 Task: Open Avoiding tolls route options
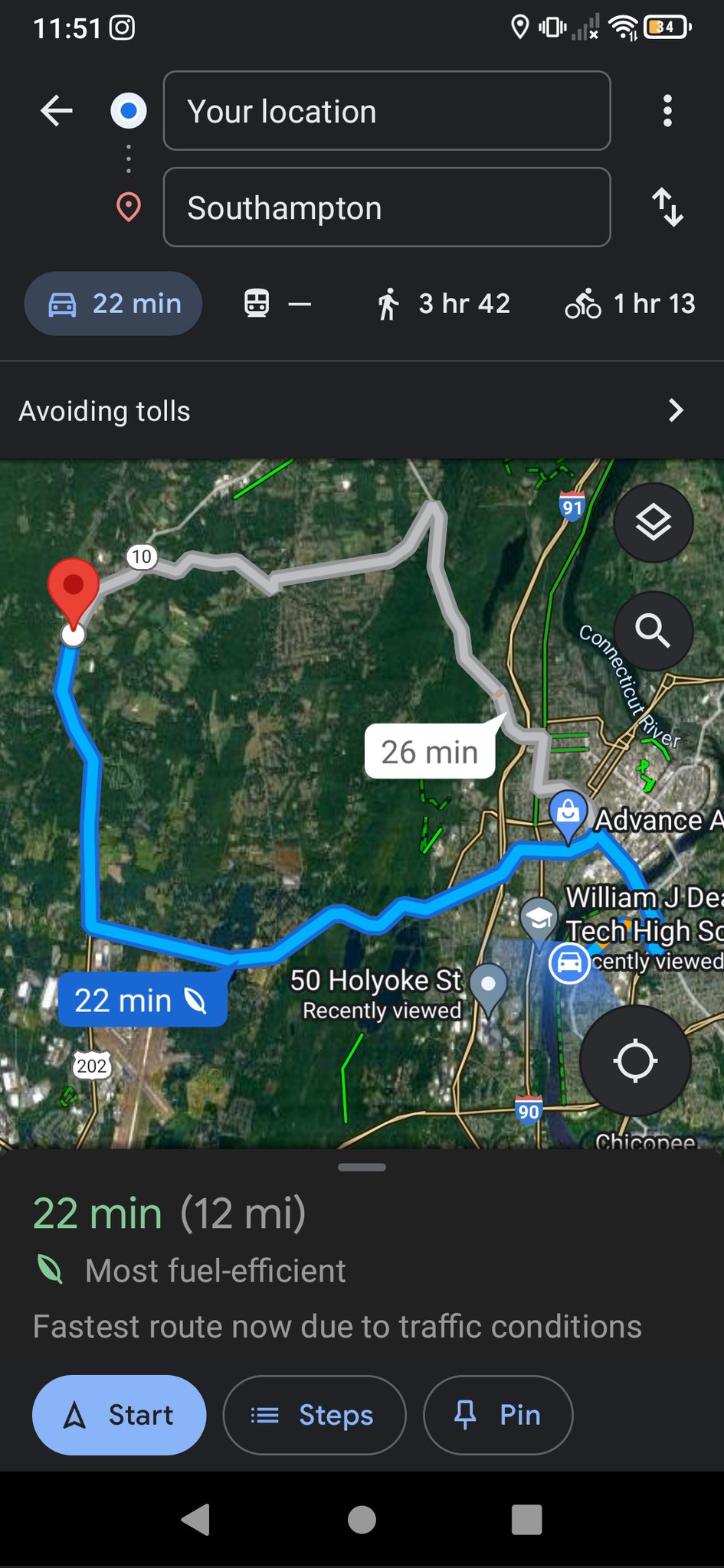click(x=362, y=411)
